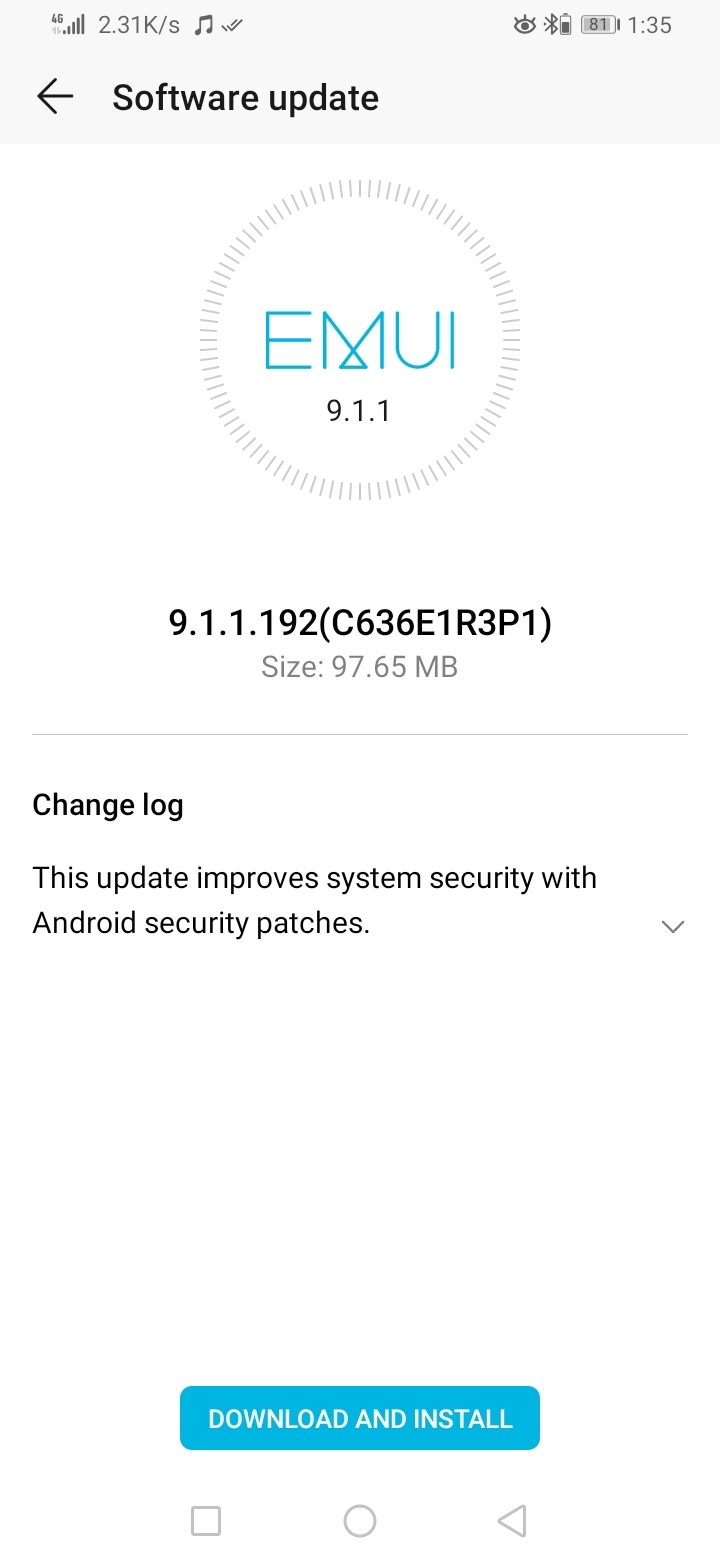This screenshot has height=1560, width=720.
Task: Tap the update description about security patches
Action: [315, 899]
